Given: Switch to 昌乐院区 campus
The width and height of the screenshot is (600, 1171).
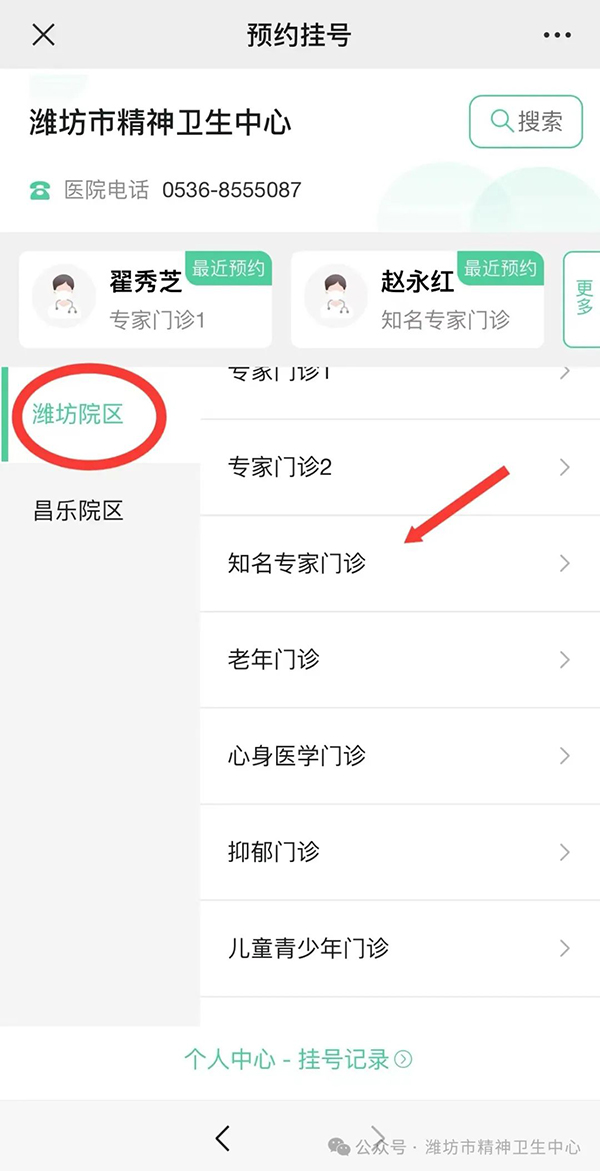Looking at the screenshot, I should point(78,511).
